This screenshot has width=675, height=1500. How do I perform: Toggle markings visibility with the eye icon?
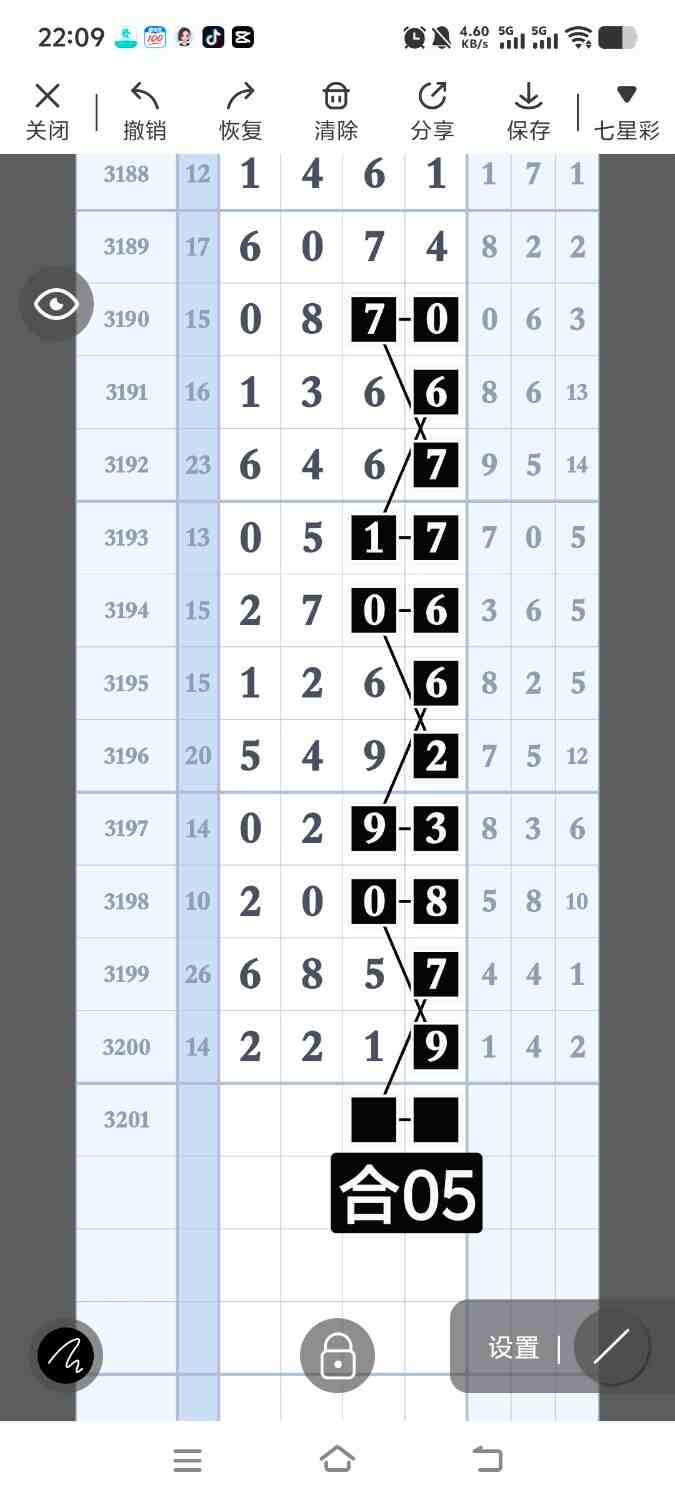pos(56,304)
